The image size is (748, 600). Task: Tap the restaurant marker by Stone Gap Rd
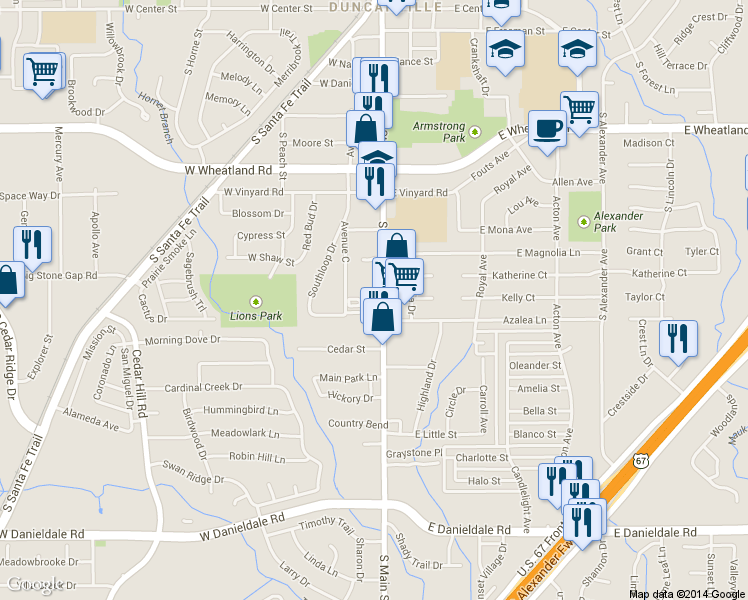coord(32,247)
